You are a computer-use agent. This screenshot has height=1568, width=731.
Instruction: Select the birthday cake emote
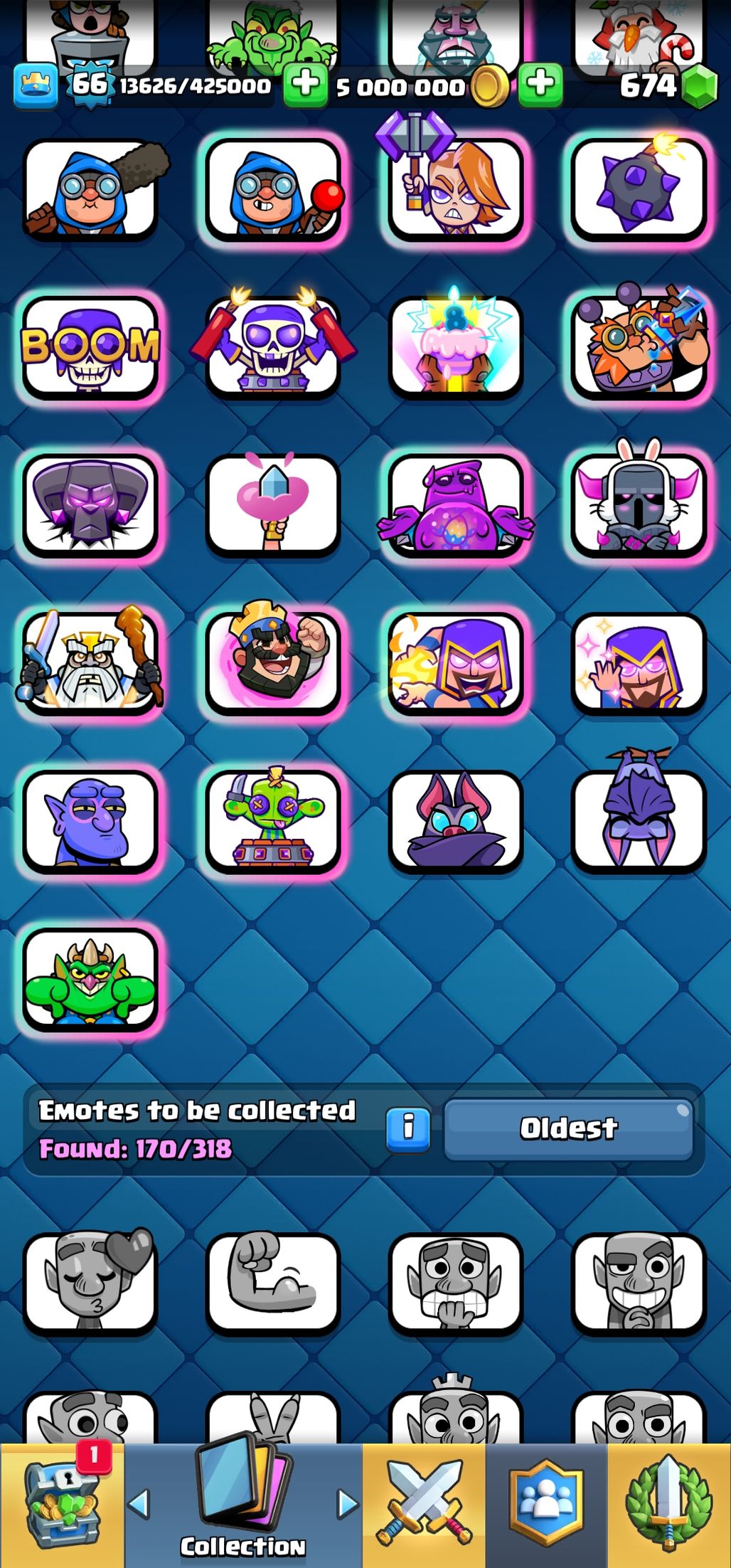coord(456,346)
